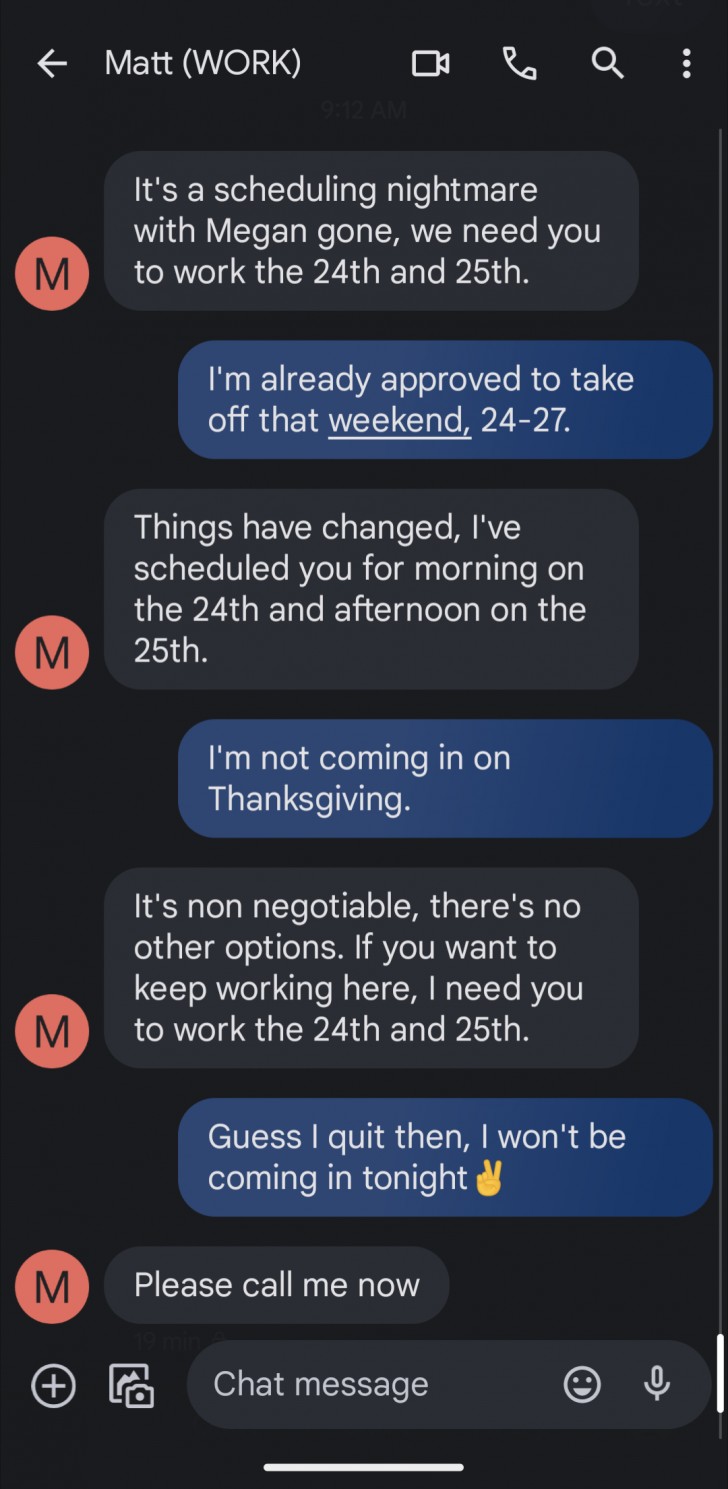Open the plus attachment menu
728x1489 pixels.
53,1386
